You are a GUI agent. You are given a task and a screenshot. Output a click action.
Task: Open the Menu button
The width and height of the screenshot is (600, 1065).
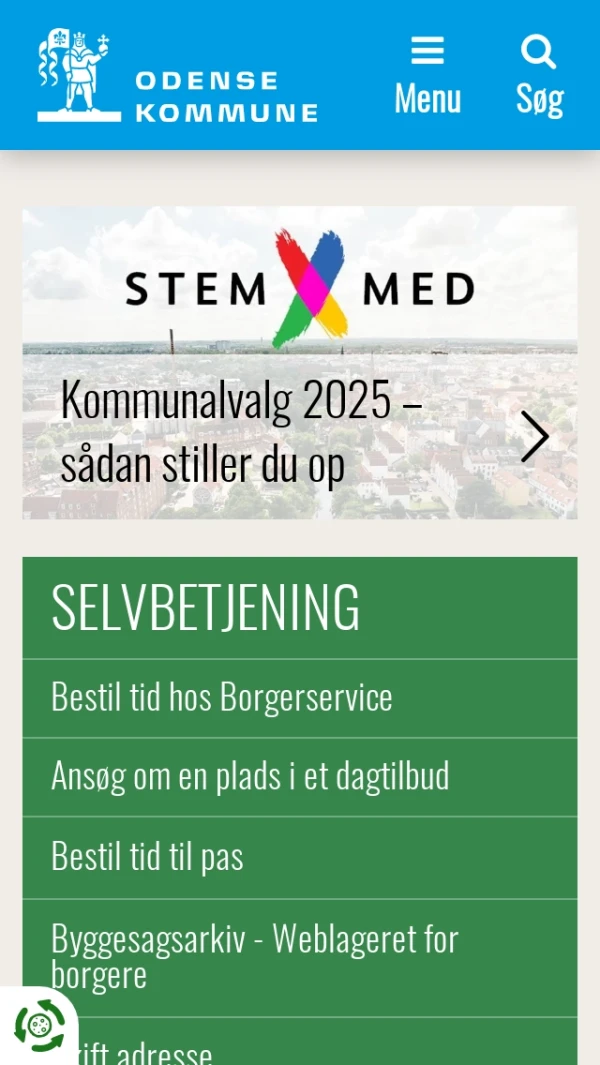[427, 76]
